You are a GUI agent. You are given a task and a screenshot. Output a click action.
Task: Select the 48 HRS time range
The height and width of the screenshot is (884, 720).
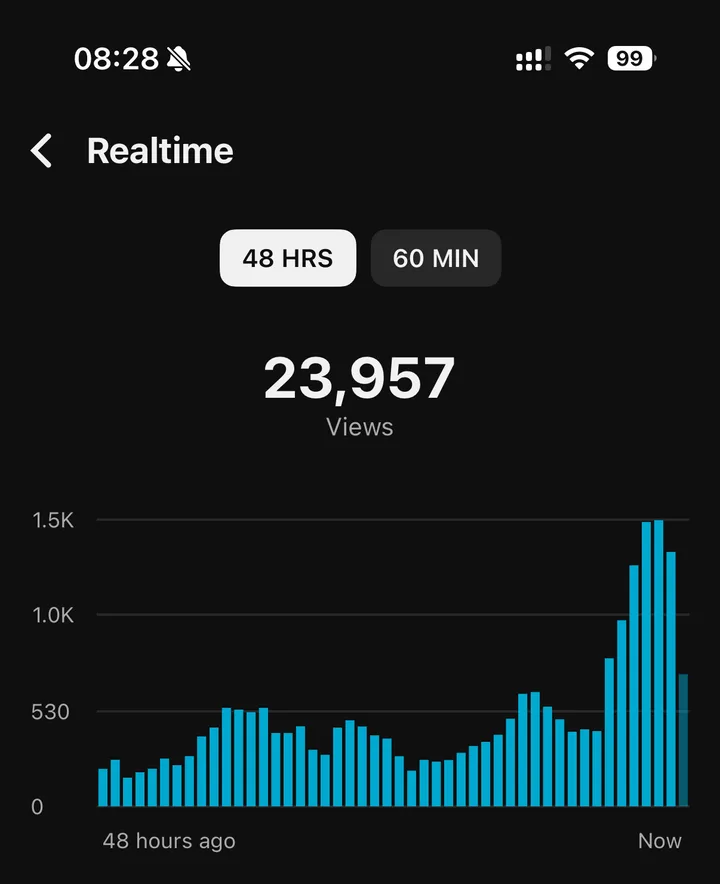[288, 258]
